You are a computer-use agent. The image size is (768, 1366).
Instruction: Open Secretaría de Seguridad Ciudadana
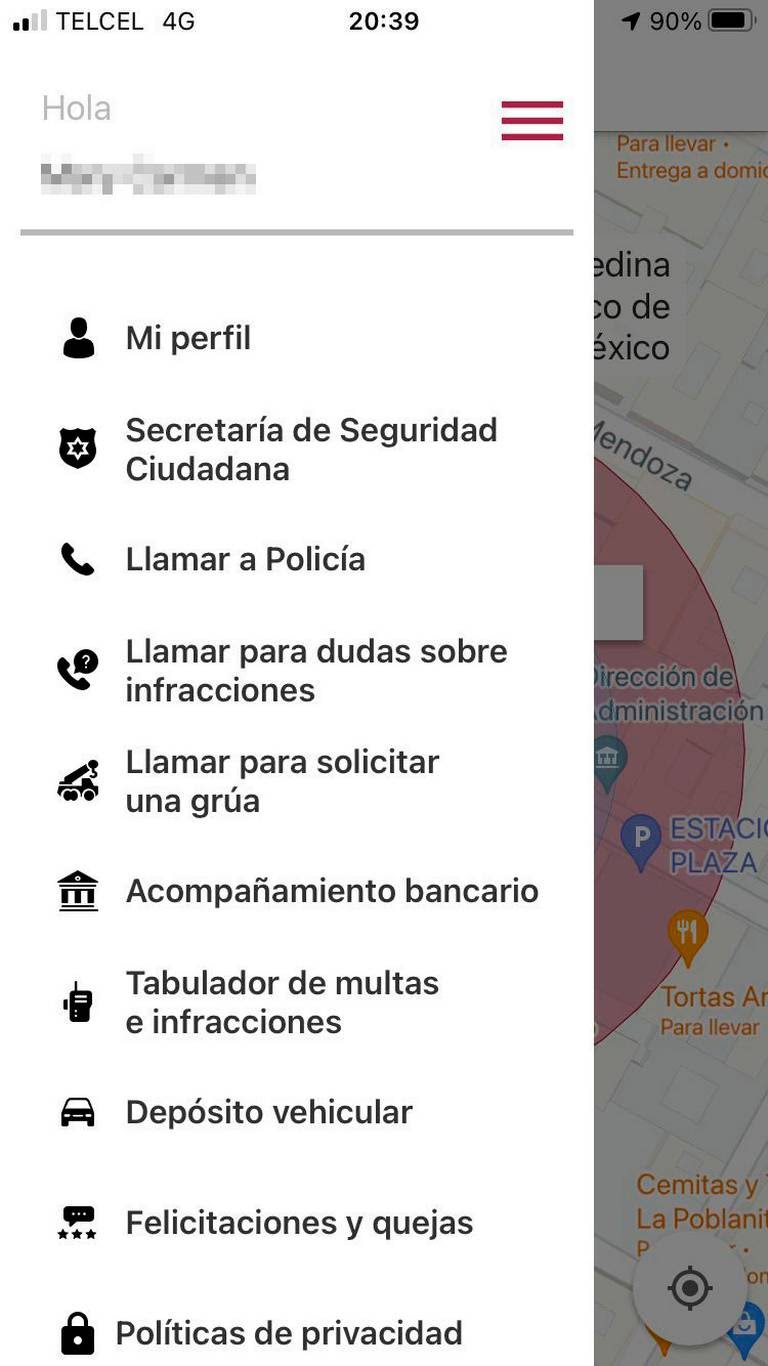pos(310,449)
